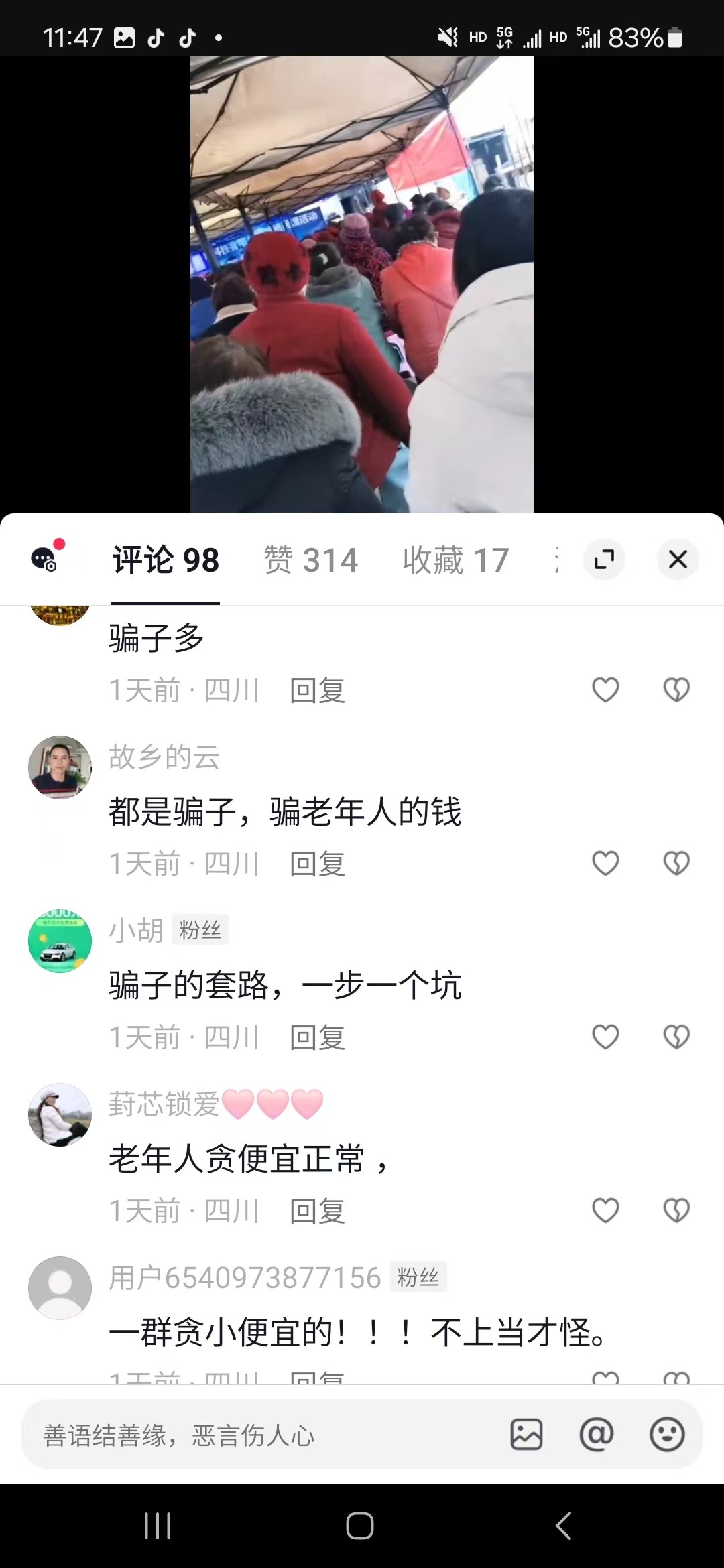Dislike 故乡的云's comment
The image size is (724, 1568).
676,863
